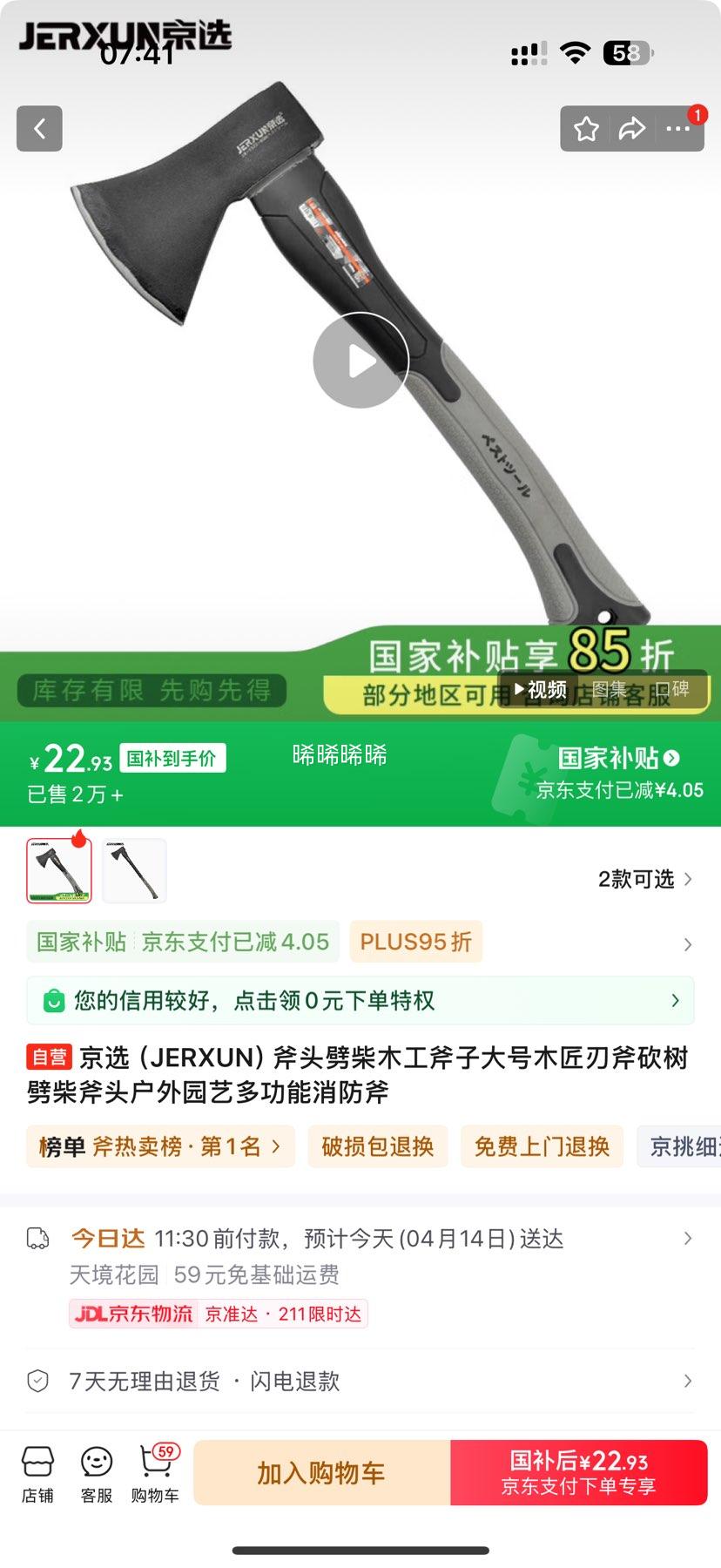721x1568 pixels.
Task: Switch to the 图集 gallery tab
Action: pyautogui.click(x=609, y=690)
